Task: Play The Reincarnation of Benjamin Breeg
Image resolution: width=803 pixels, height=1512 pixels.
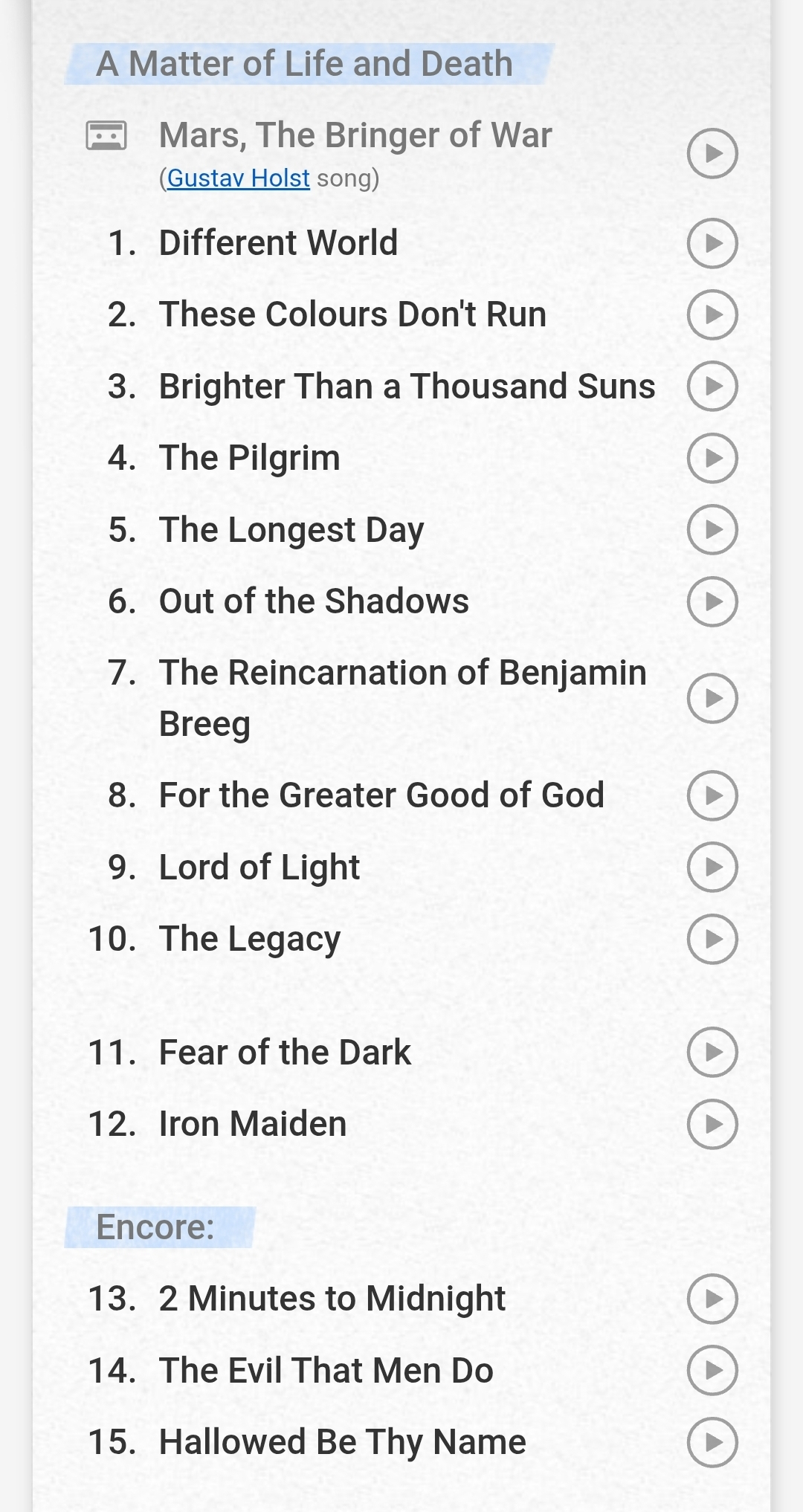Action: 712,698
